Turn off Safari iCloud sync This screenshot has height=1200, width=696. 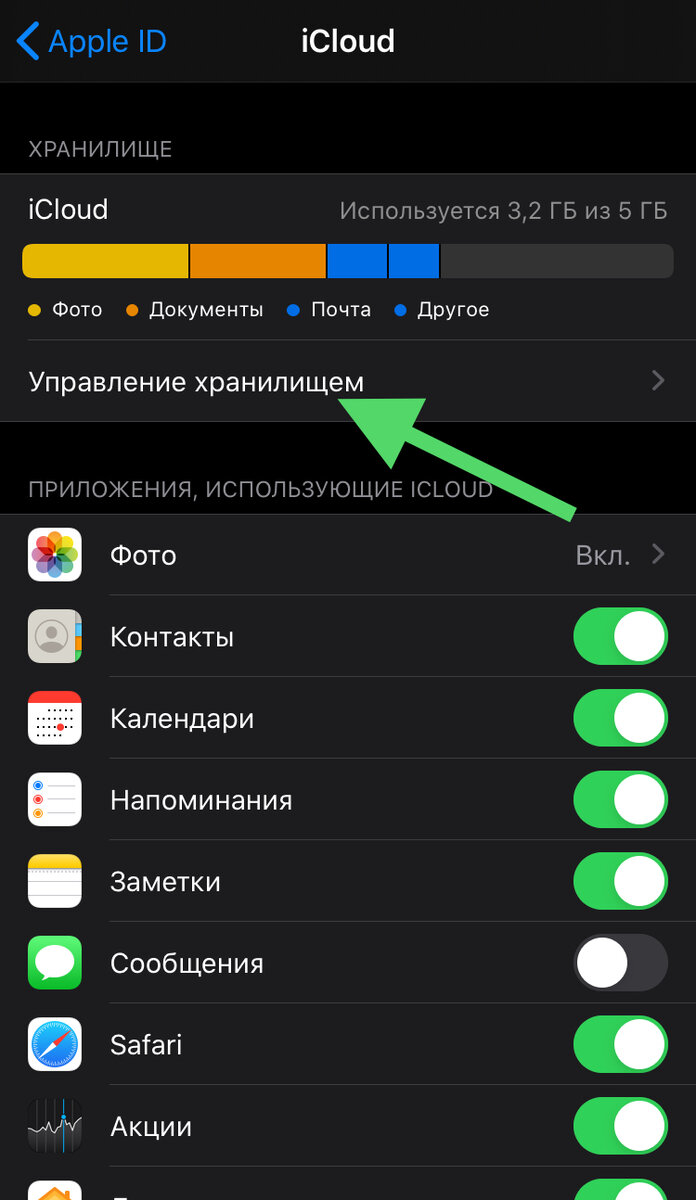[620, 1045]
